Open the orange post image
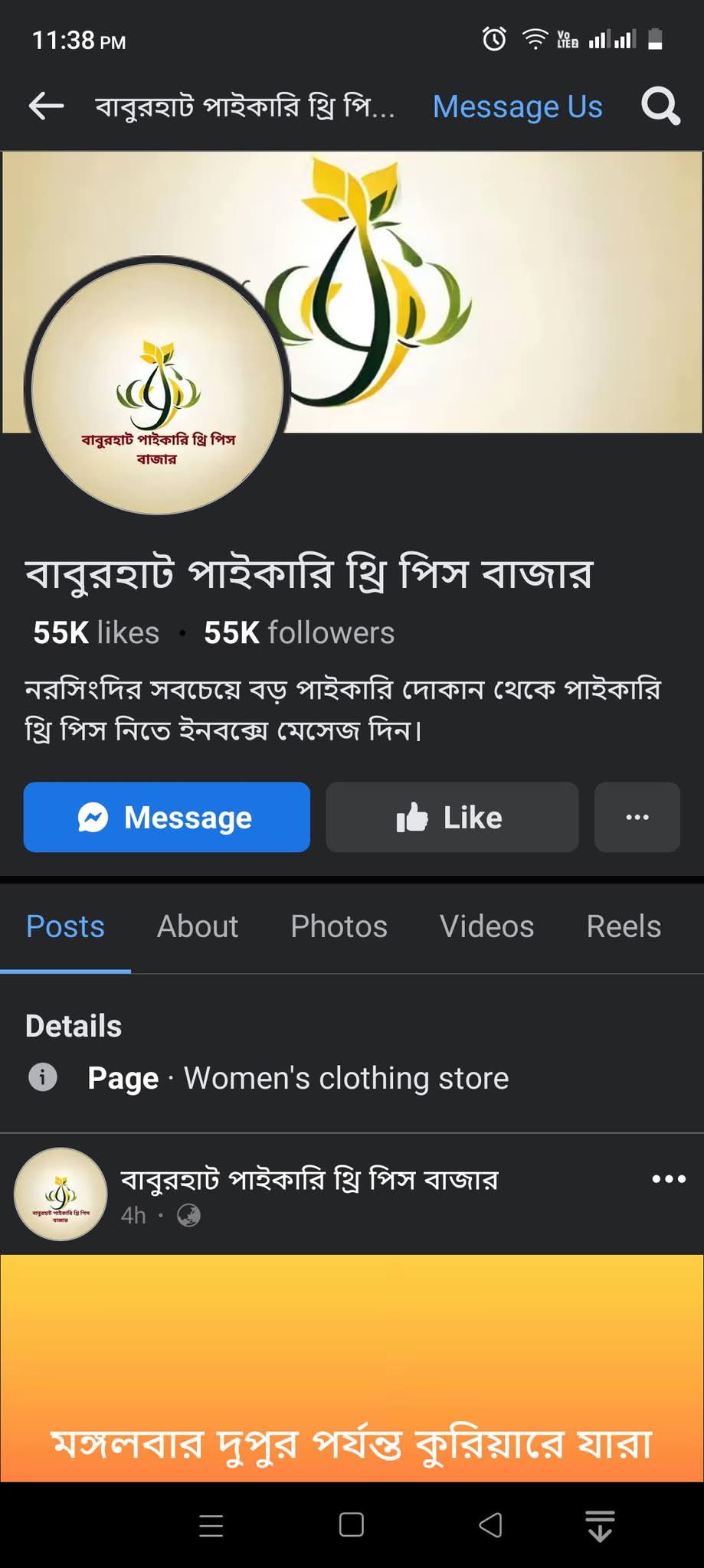This screenshot has width=704, height=1568. click(x=352, y=1367)
